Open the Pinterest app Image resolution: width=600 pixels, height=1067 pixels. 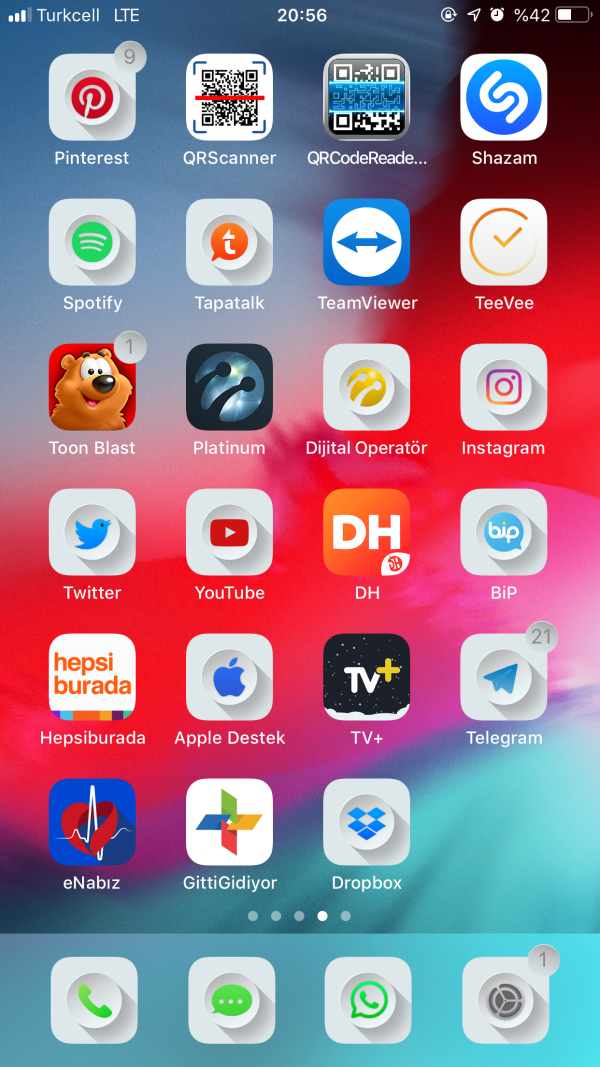pos(92,98)
